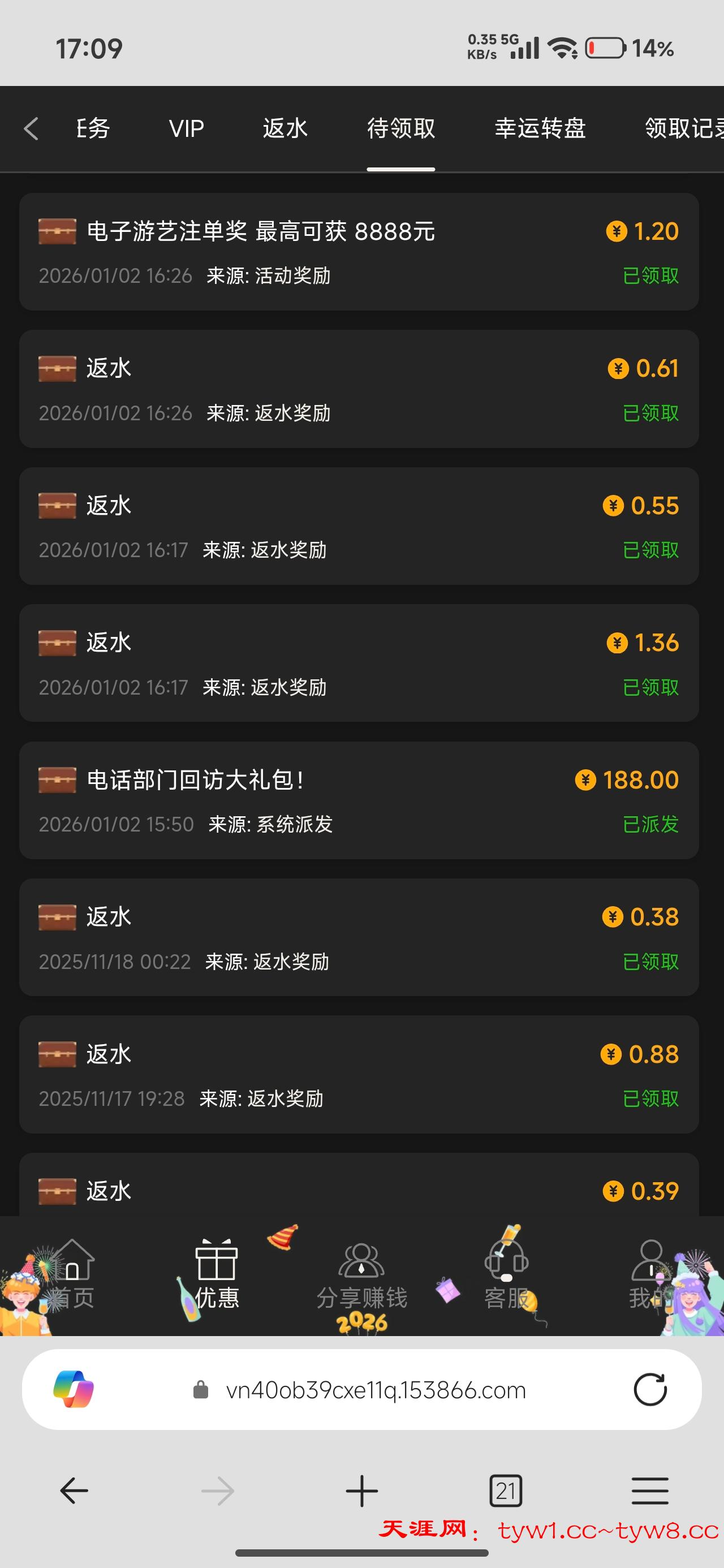
Task: Contact 客服 from the bottom bar
Action: click(x=506, y=1276)
